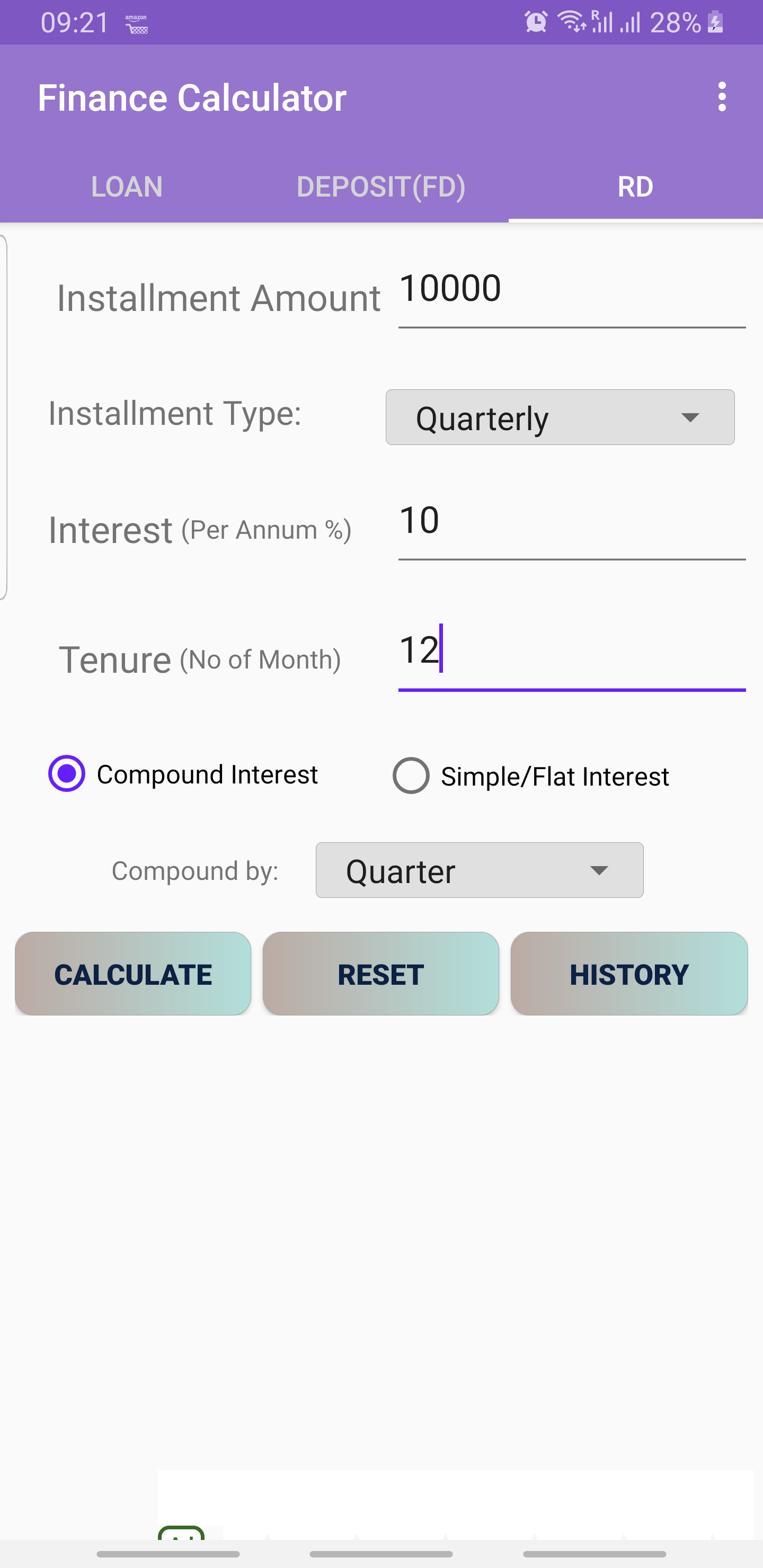The width and height of the screenshot is (763, 1568).
Task: Switch to the LOAN tab
Action: click(127, 186)
